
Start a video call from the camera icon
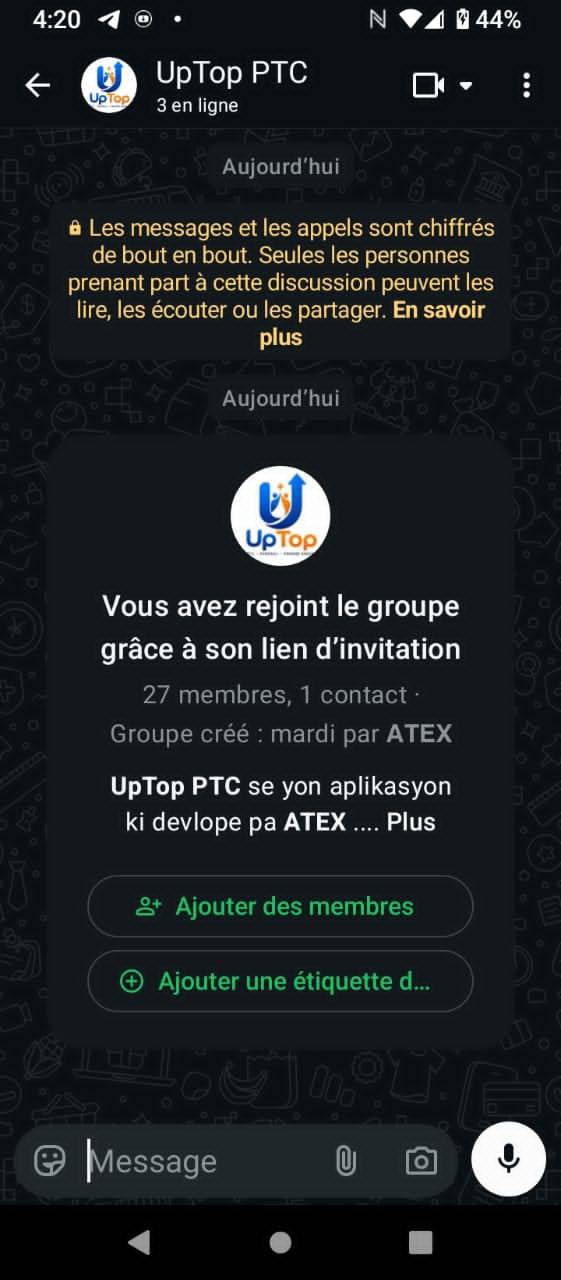click(428, 86)
